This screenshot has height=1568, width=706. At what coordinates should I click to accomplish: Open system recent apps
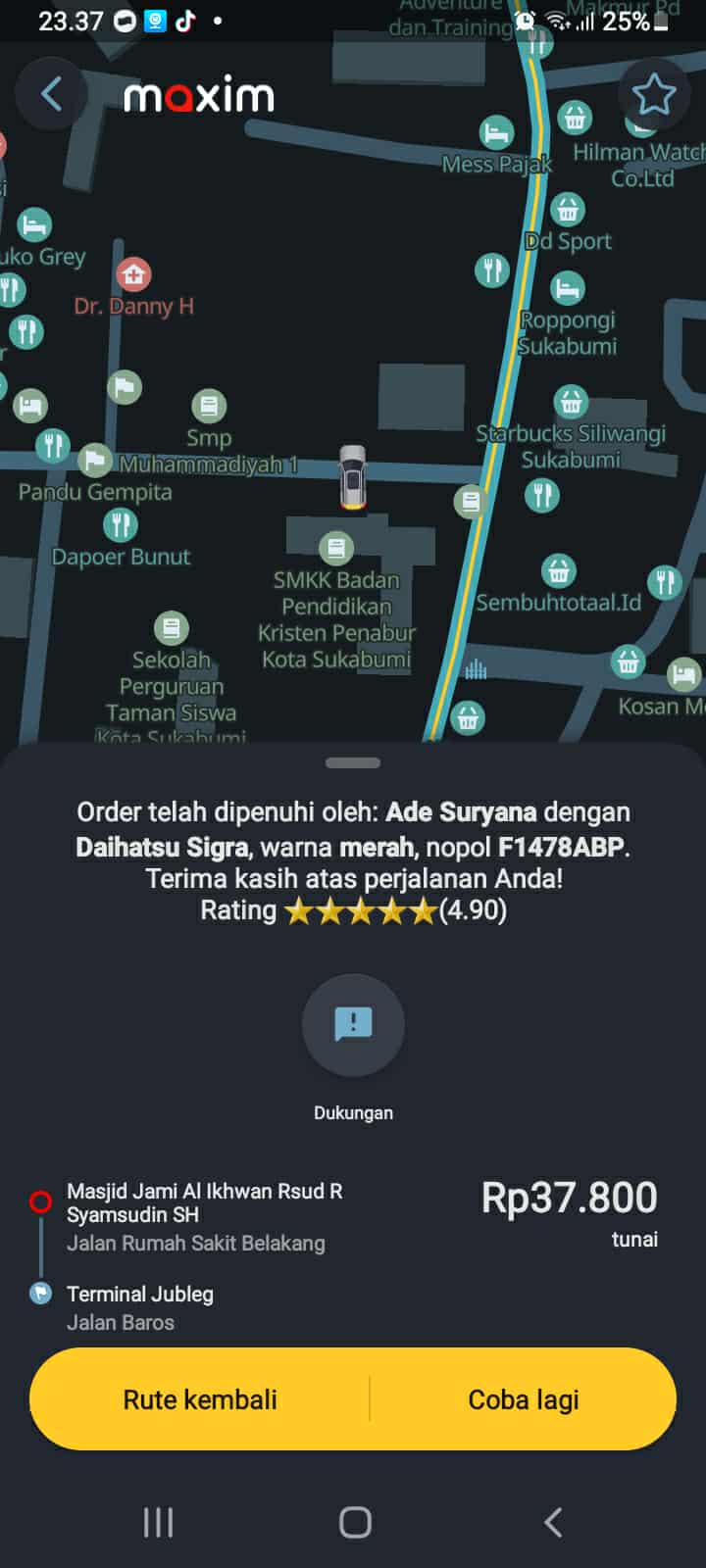158,1522
